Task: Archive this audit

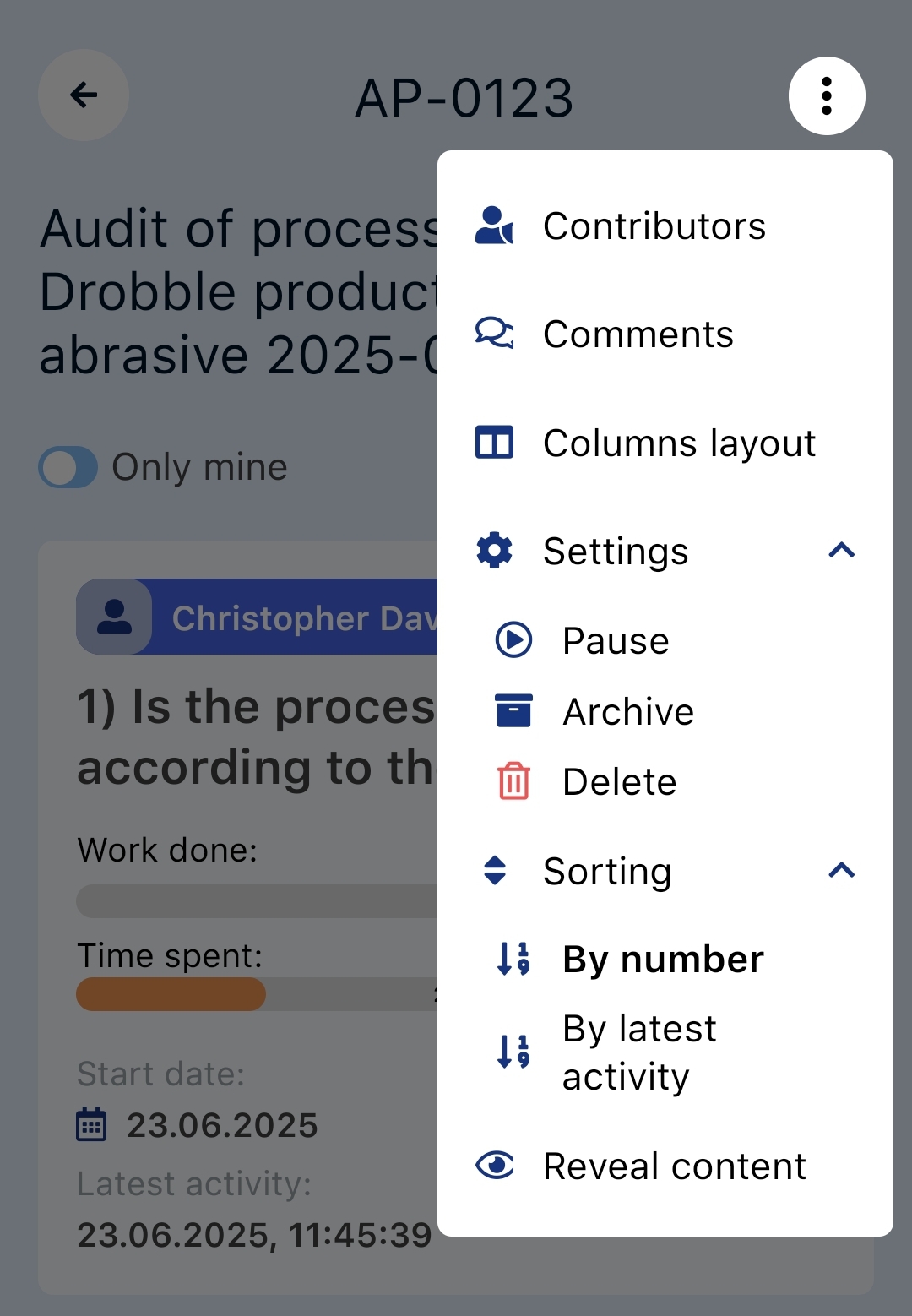Action: point(628,711)
